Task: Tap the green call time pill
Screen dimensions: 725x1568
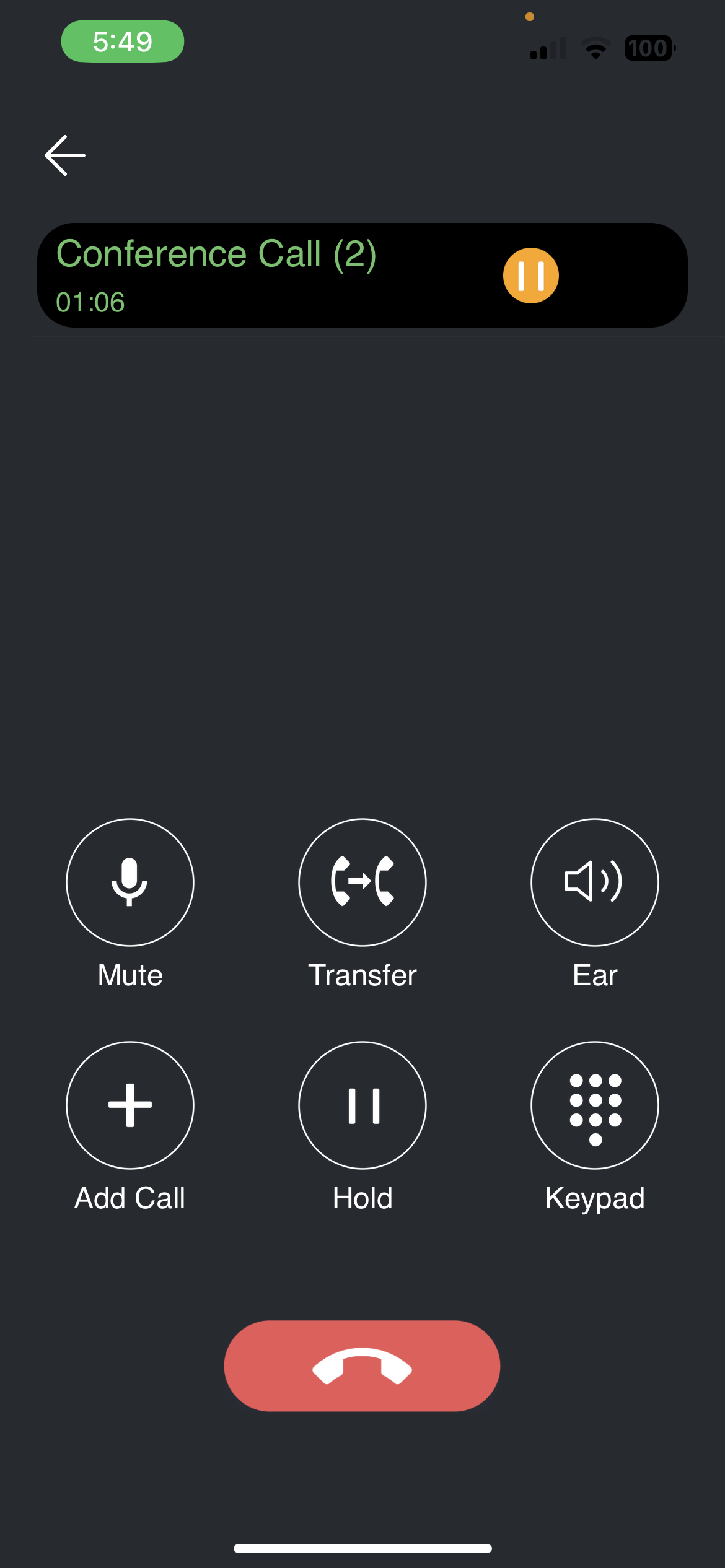Action: (x=123, y=41)
